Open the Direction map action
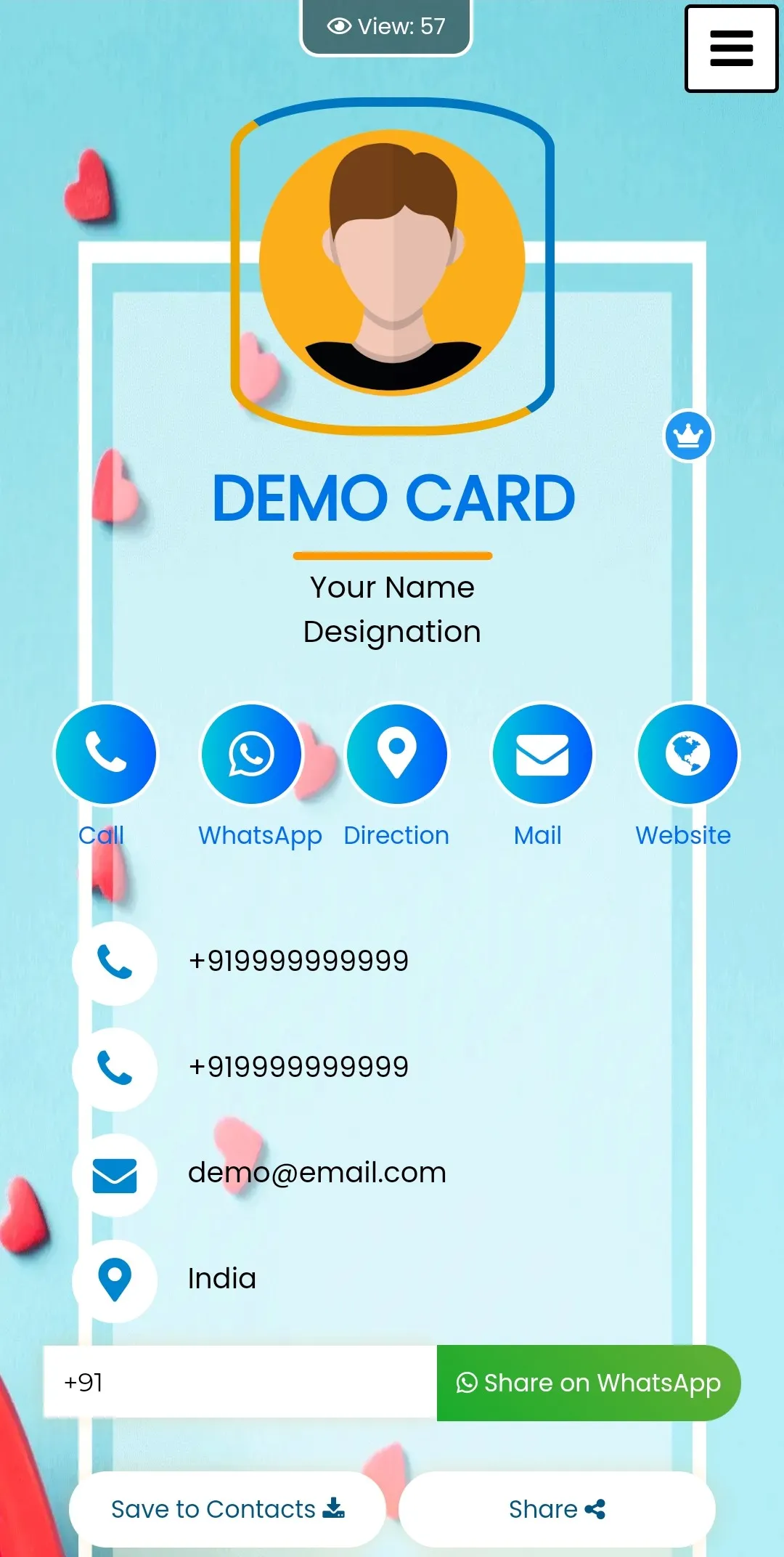 pos(396,755)
